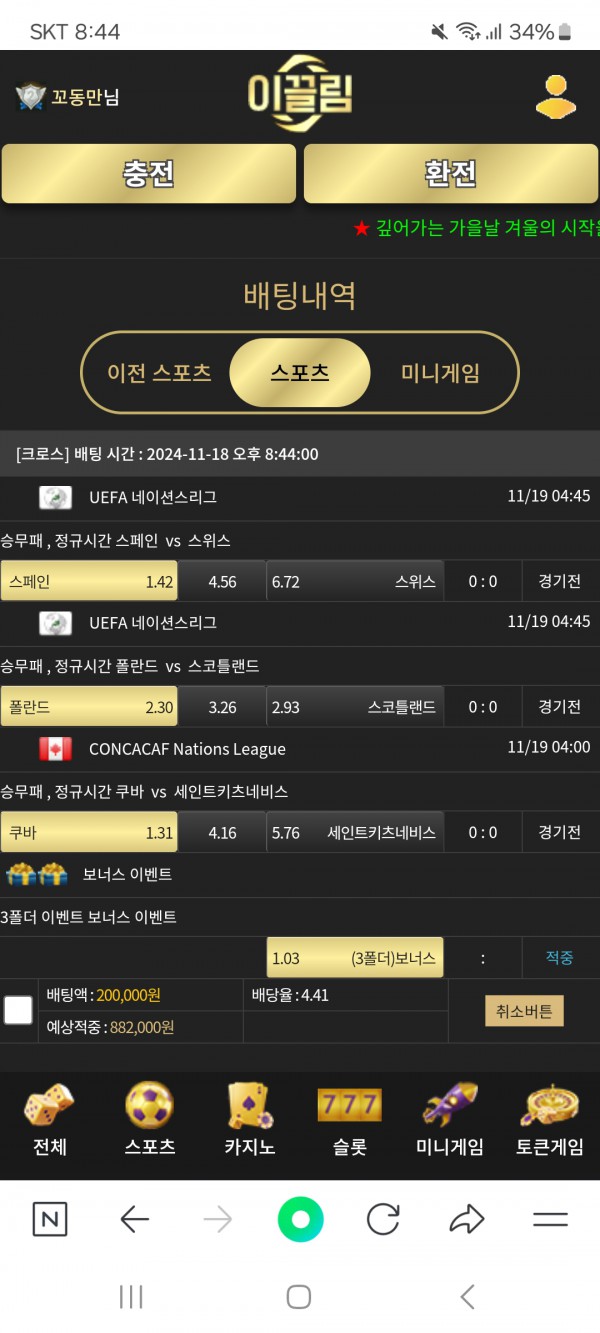600x1333 pixels.
Task: Open 미니게임 in bottom navigation
Action: click(449, 1120)
